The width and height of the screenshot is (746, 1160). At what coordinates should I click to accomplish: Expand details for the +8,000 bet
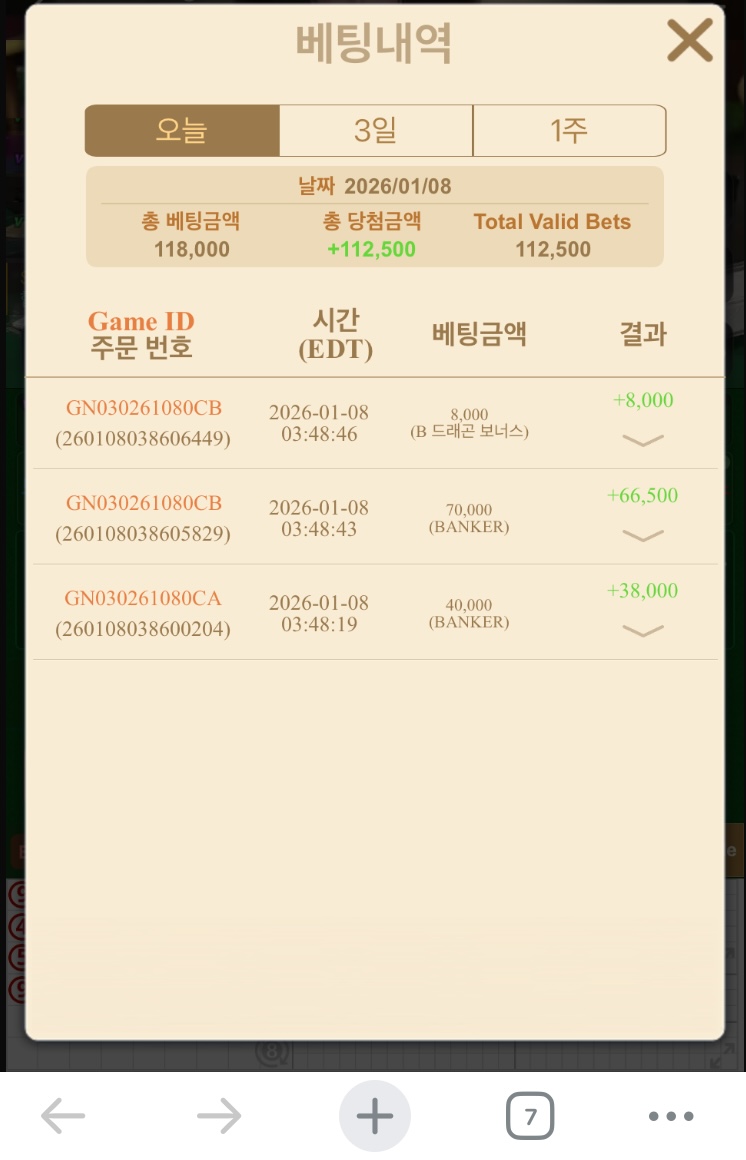click(643, 440)
